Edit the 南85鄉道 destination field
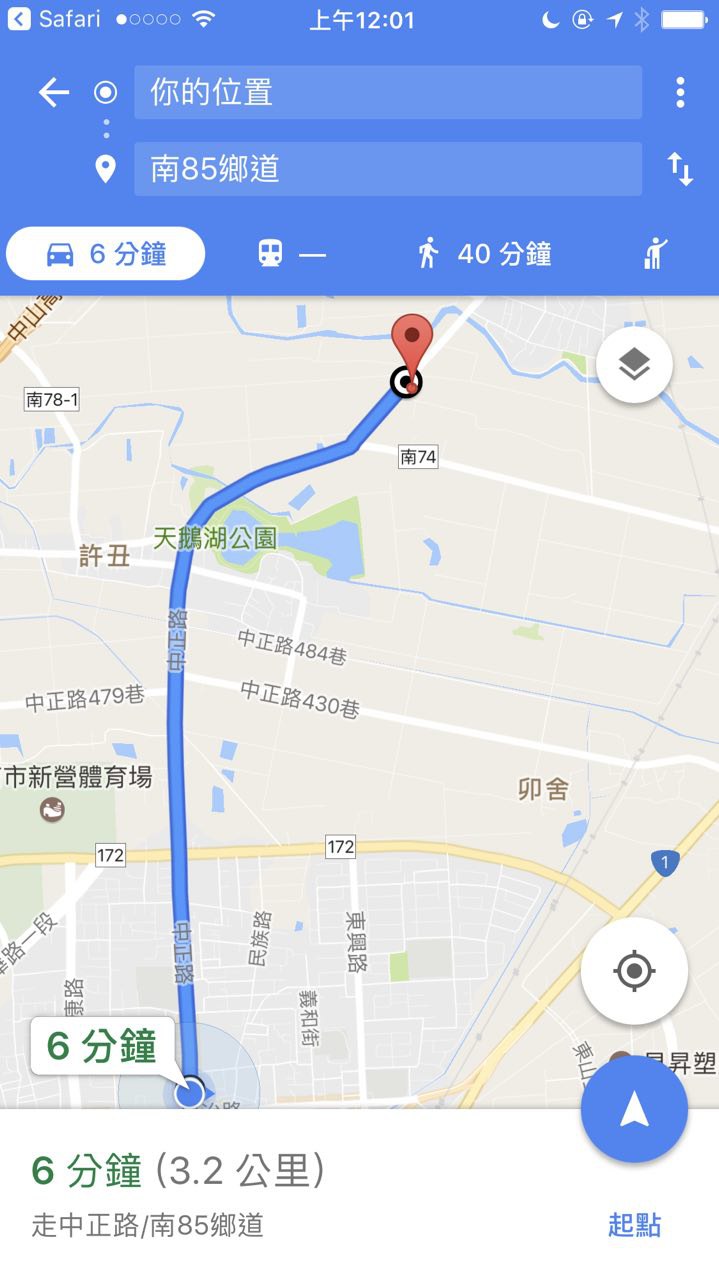719x1280 pixels. (x=388, y=169)
